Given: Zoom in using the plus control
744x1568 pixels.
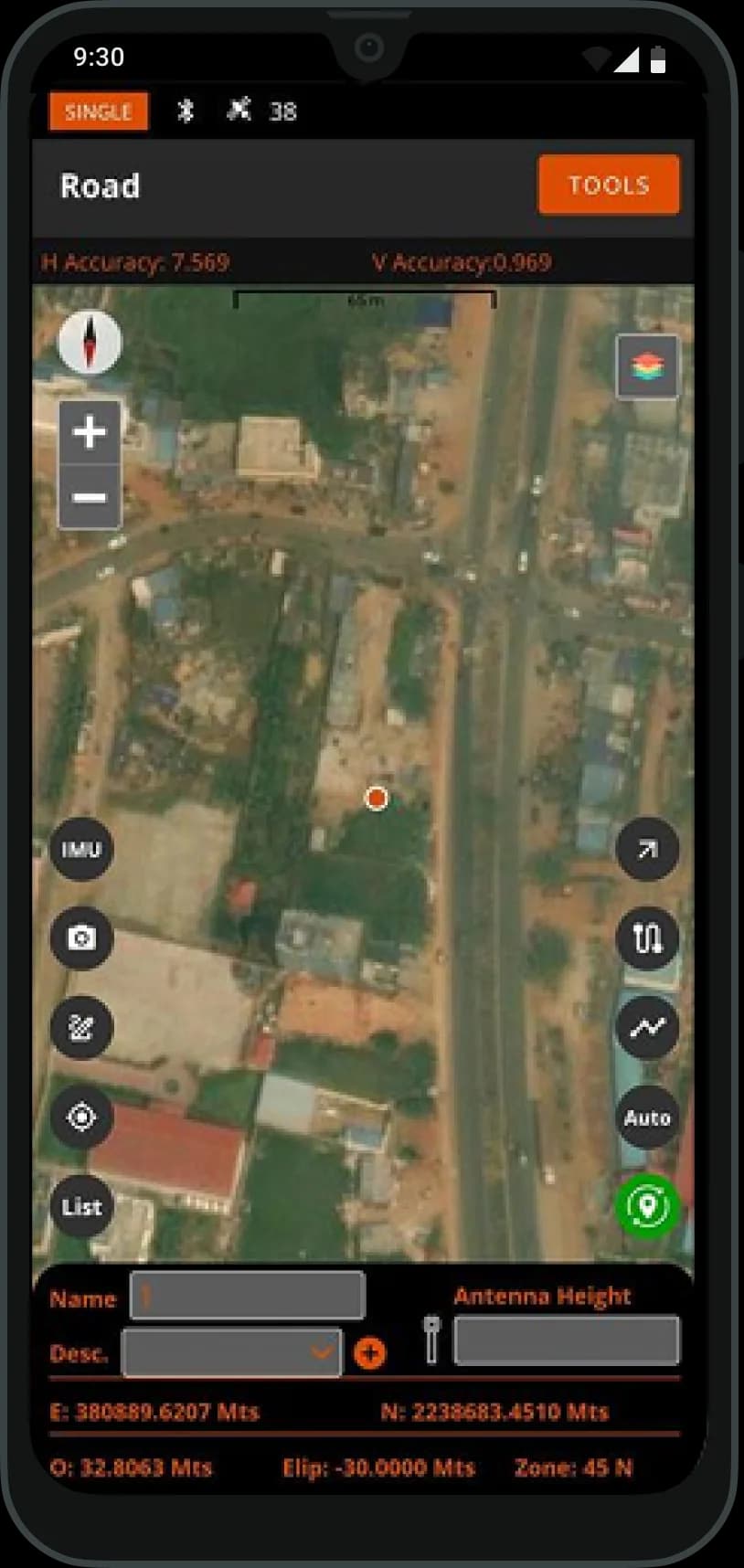Looking at the screenshot, I should tap(89, 432).
